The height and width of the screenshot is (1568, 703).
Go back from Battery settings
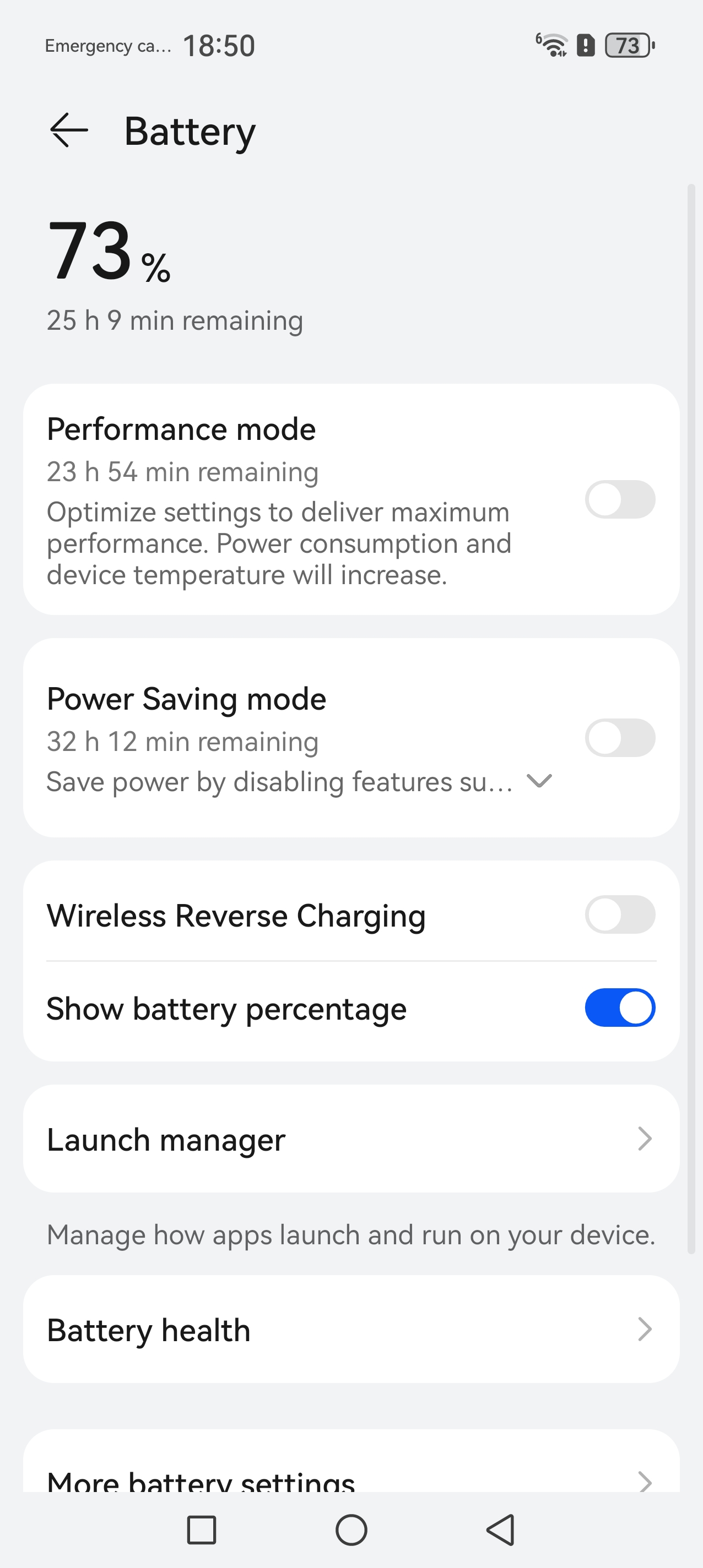click(69, 130)
